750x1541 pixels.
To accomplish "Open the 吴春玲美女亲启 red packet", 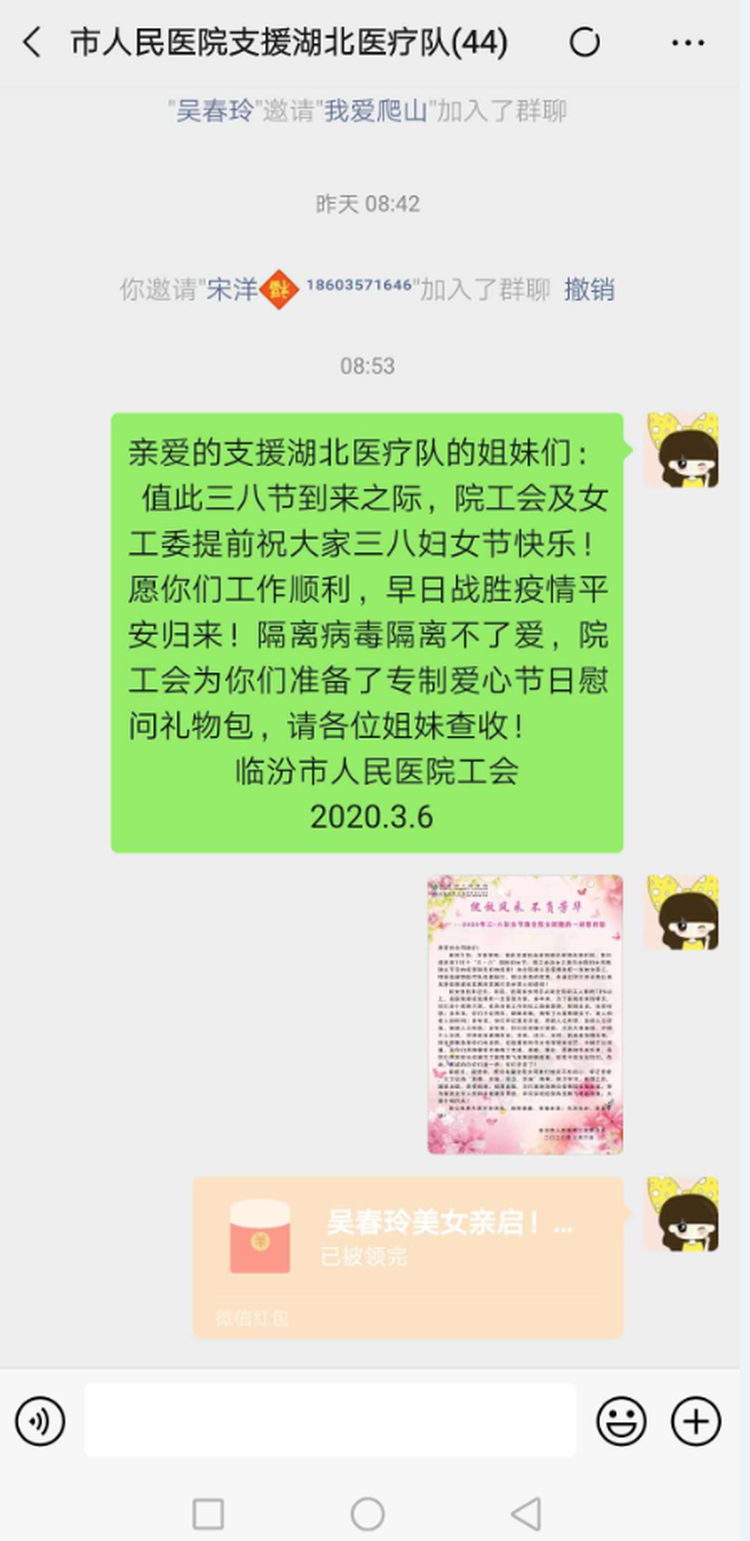I will click(408, 1256).
